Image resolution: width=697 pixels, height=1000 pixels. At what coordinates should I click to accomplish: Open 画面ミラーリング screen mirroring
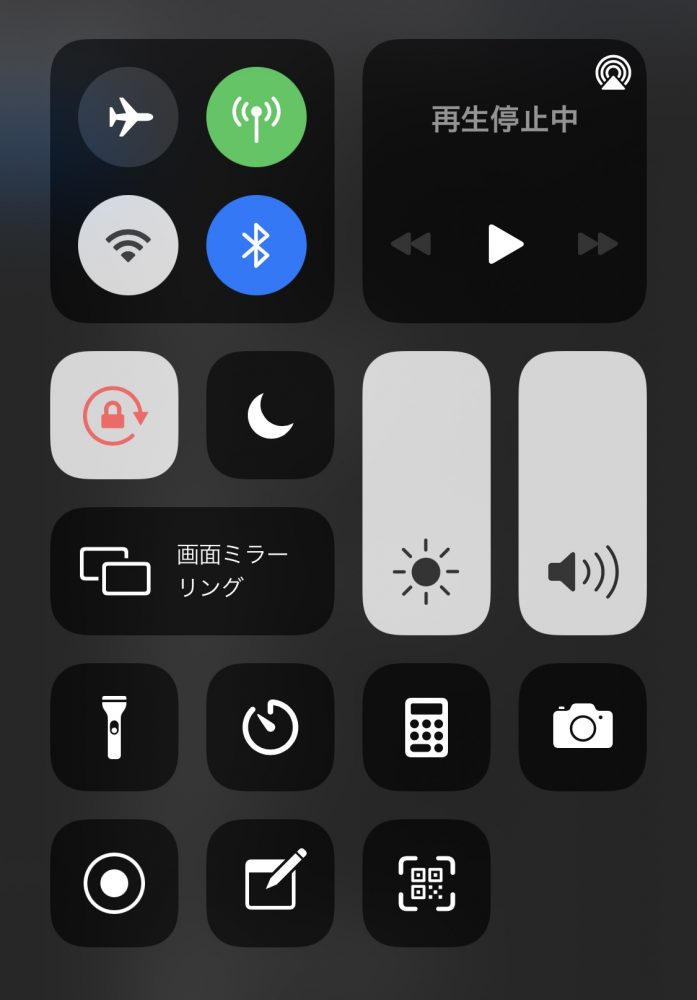(x=192, y=571)
